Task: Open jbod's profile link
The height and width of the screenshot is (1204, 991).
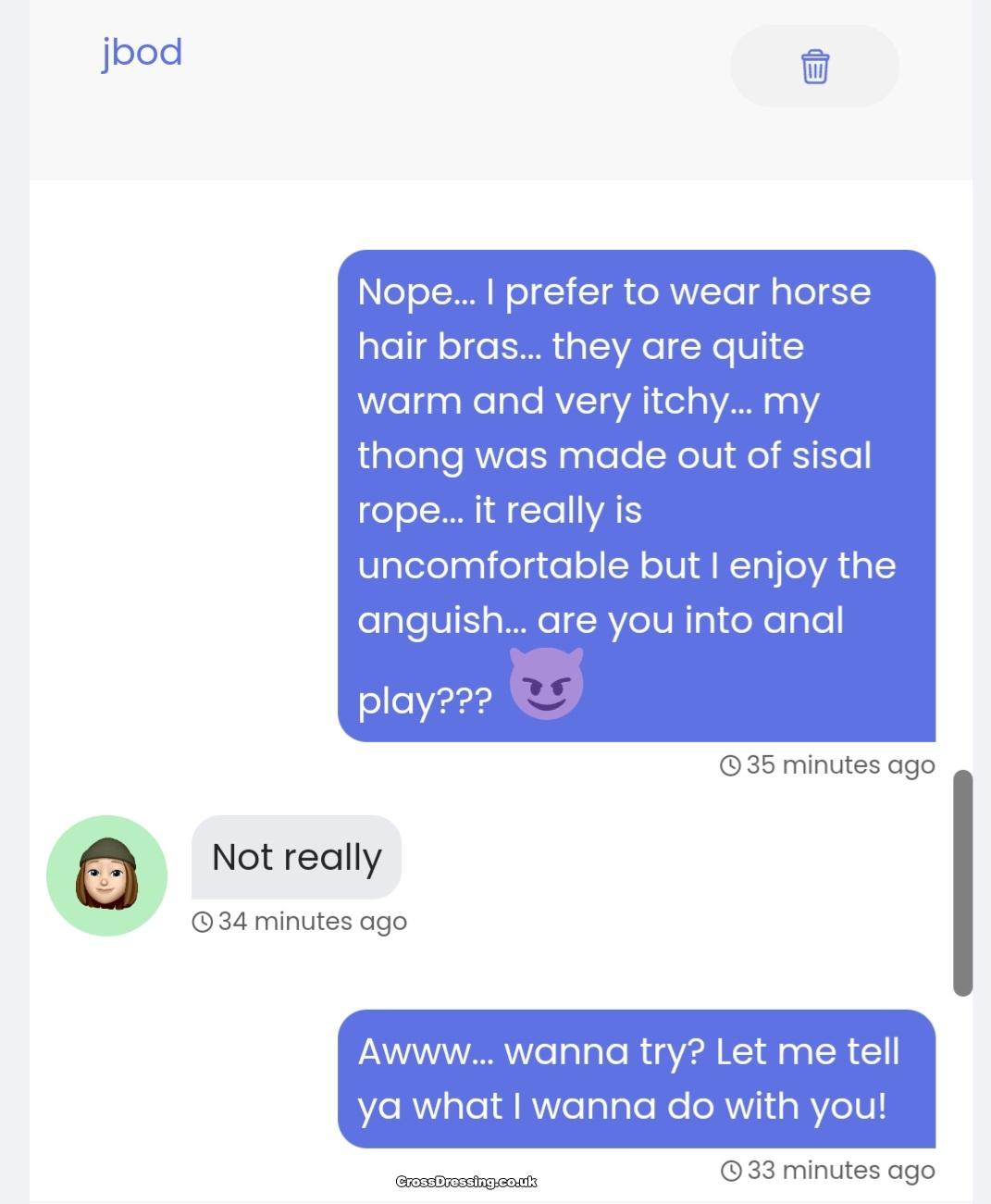Action: [142, 53]
